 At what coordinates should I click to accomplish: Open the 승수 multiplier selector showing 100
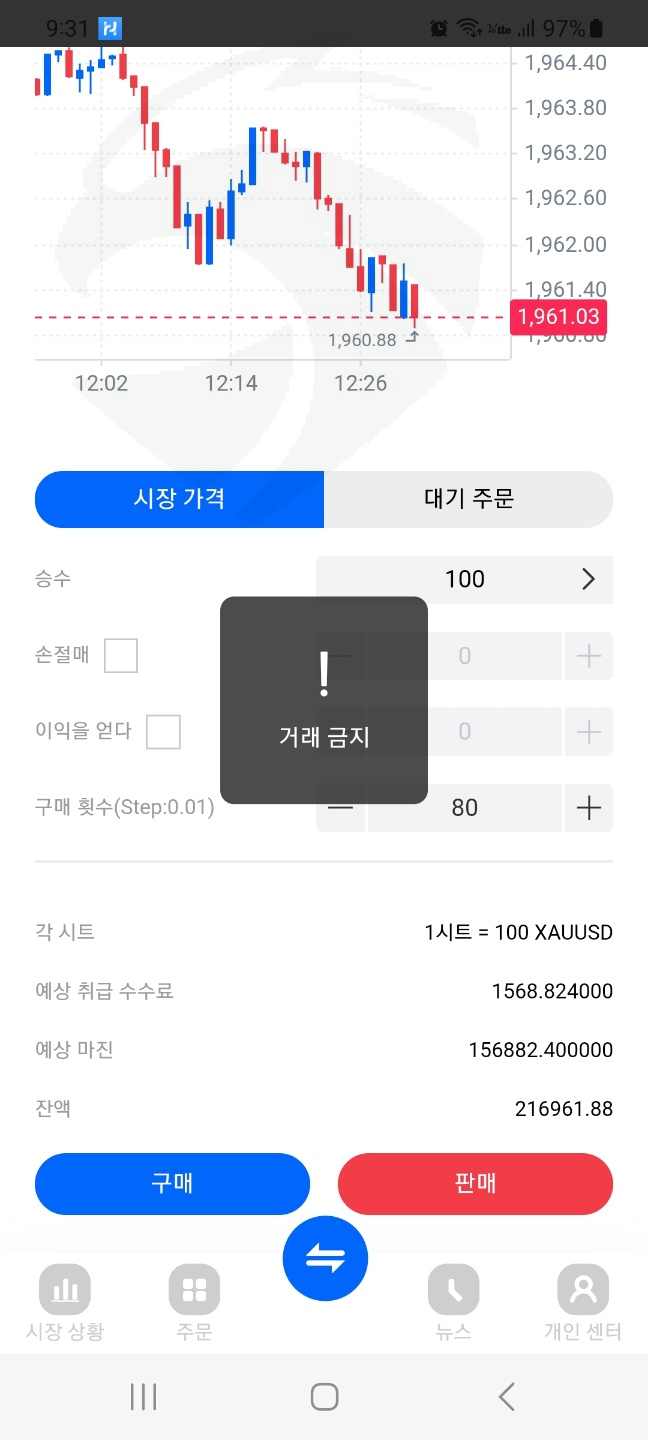(464, 579)
